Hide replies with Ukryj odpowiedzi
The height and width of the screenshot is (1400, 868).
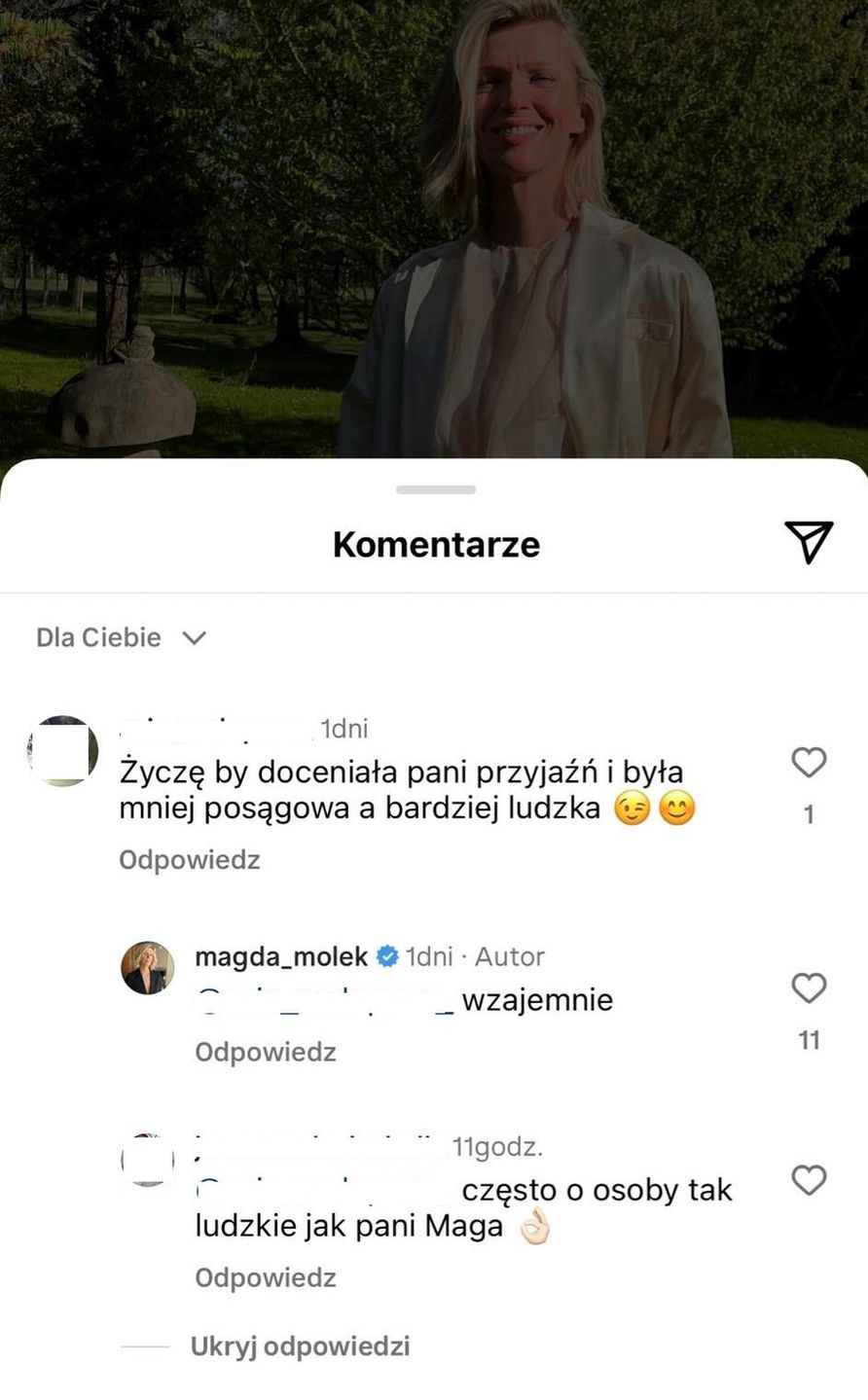(x=300, y=1346)
